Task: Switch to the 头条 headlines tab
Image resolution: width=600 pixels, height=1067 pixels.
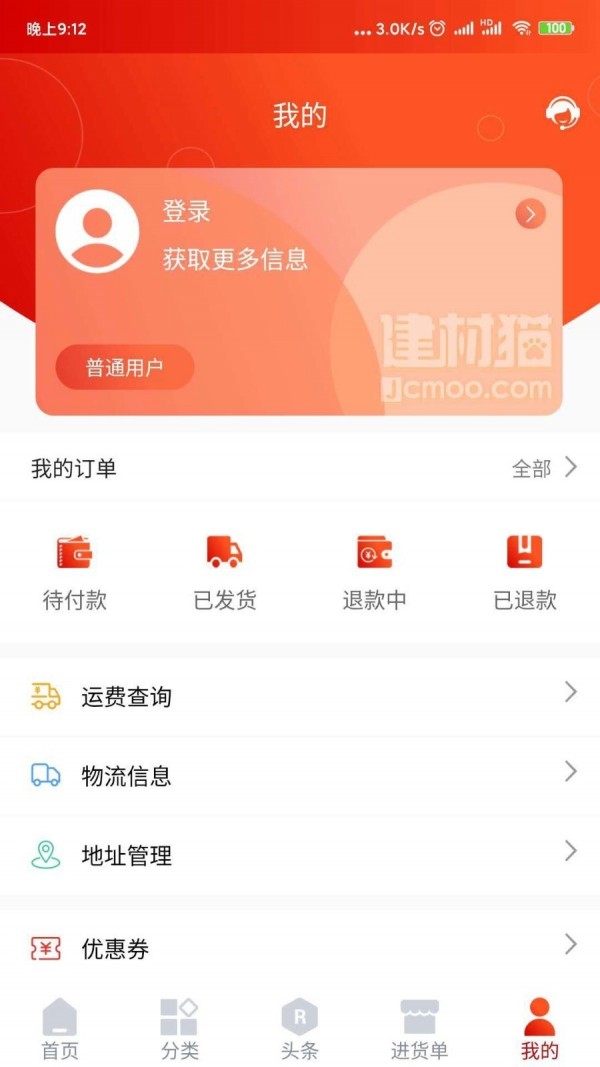Action: 300,1029
